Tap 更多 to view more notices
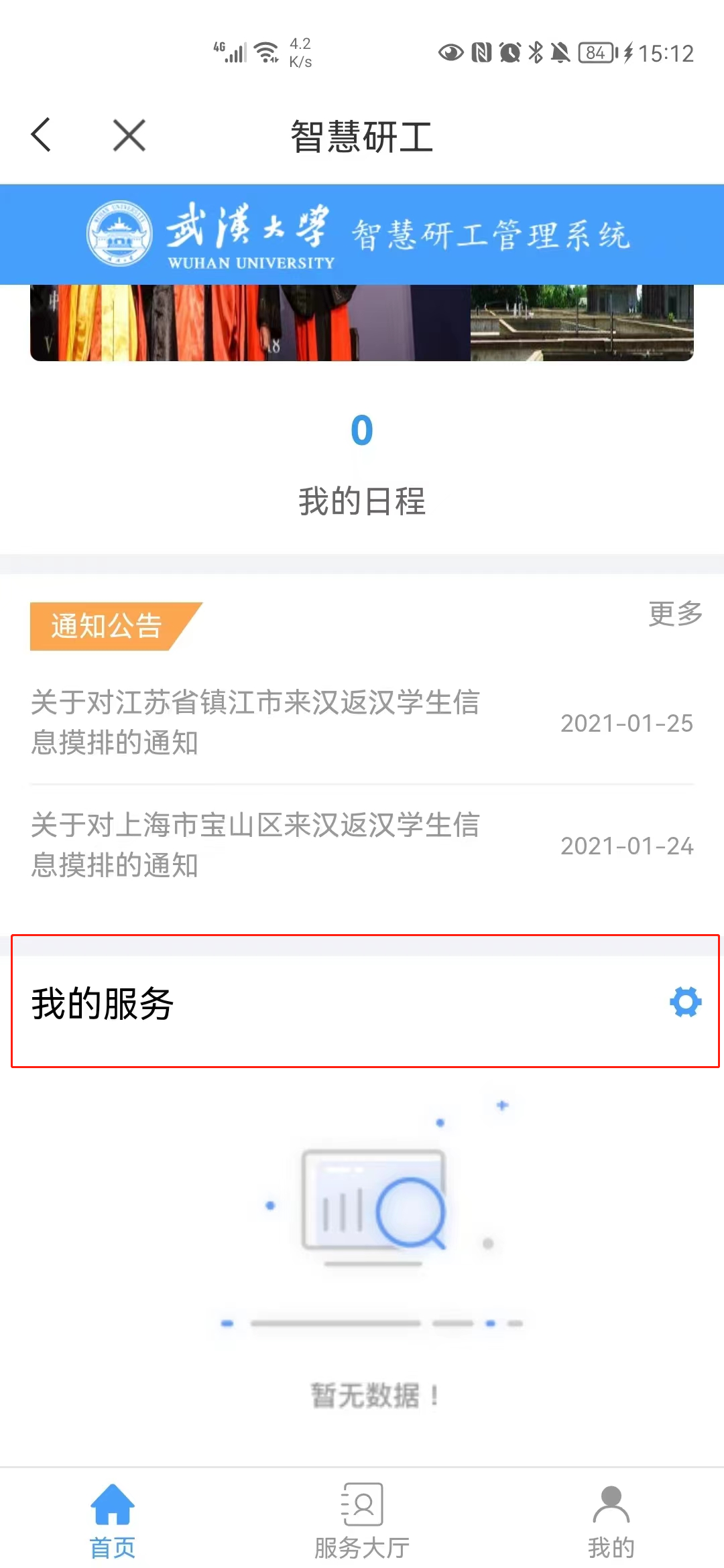This screenshot has width=724, height=1568. [x=674, y=613]
